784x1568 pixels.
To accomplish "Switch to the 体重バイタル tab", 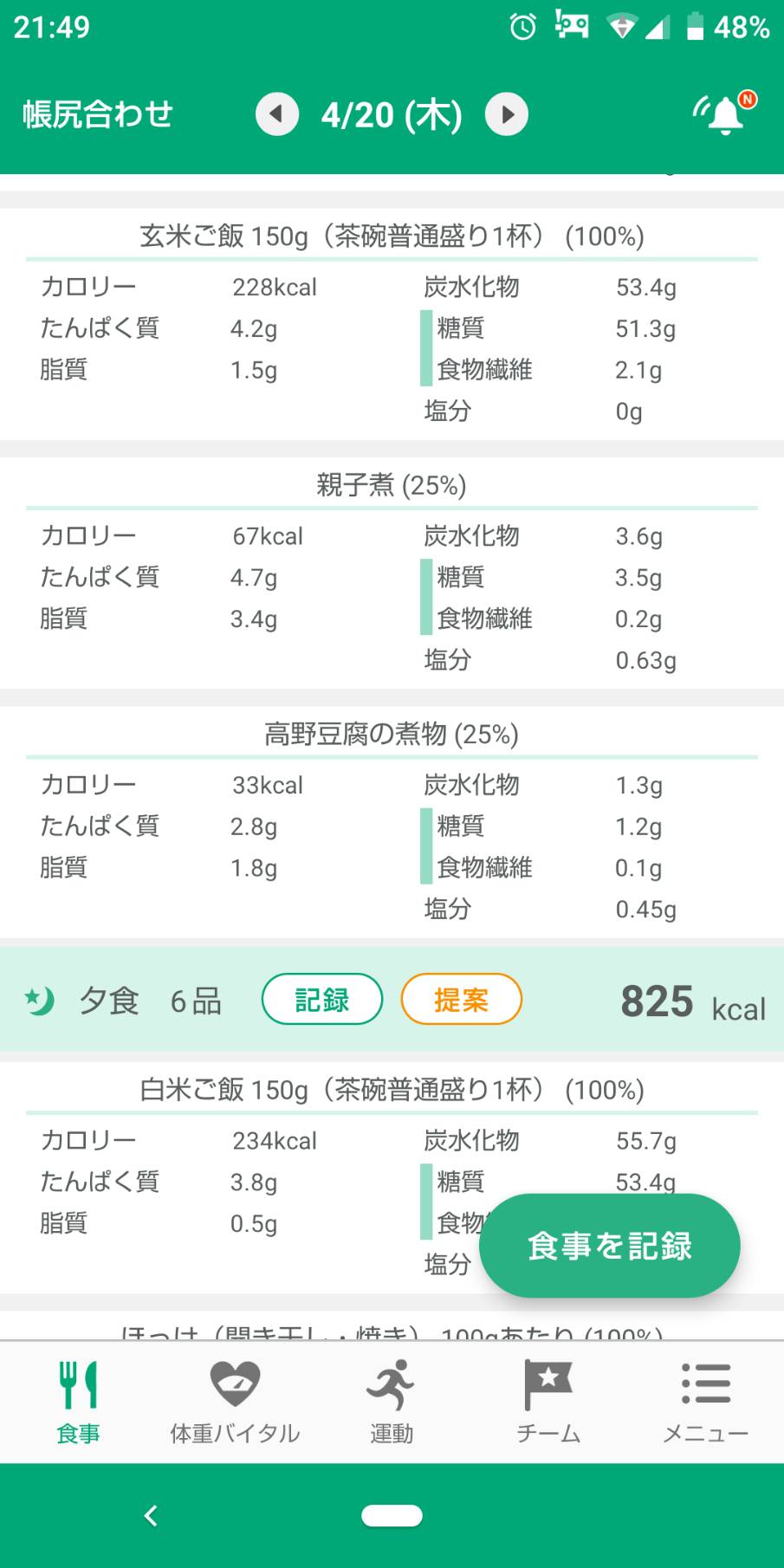I will [235, 1403].
